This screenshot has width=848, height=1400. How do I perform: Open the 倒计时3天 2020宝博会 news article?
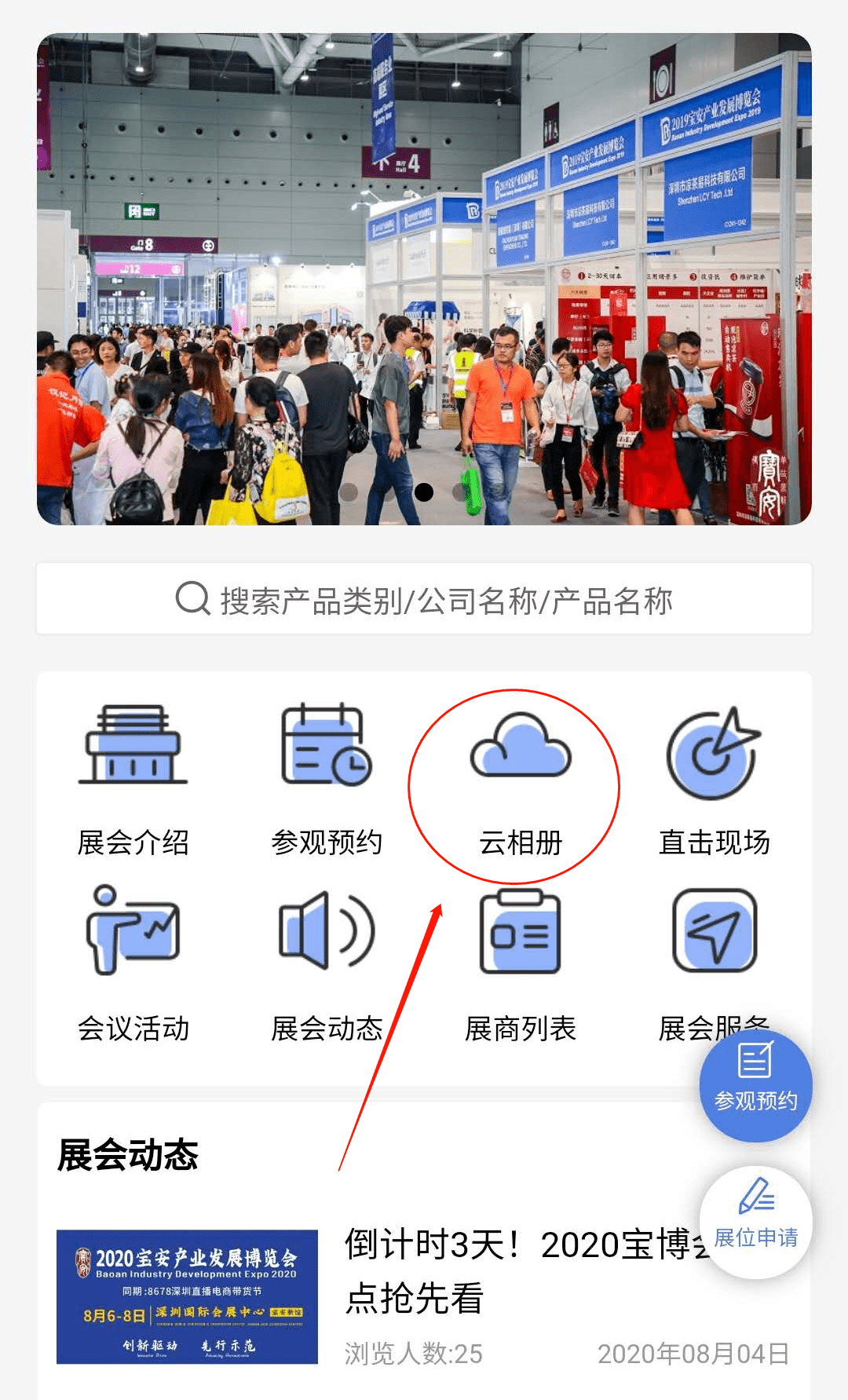424,1296
